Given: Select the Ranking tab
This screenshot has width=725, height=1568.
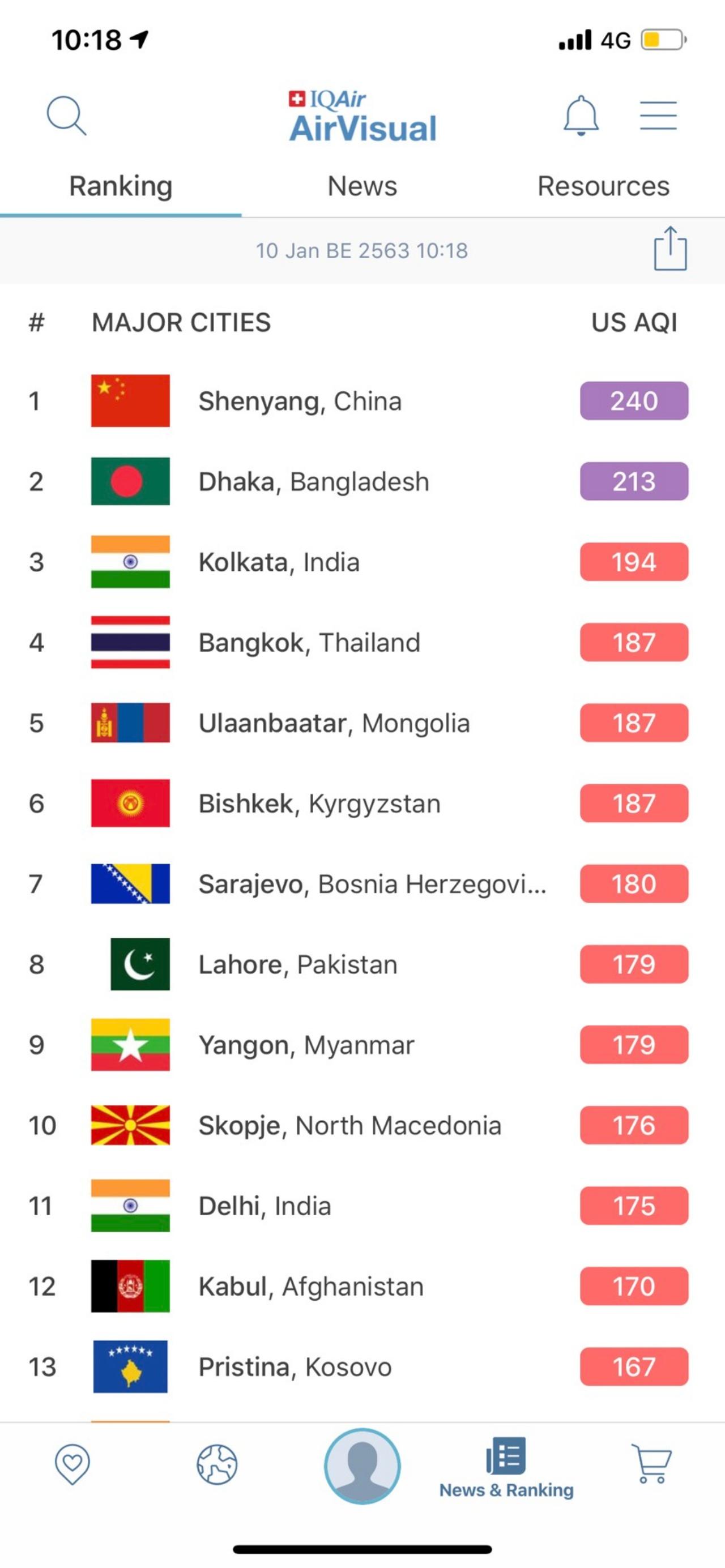Looking at the screenshot, I should point(121,186).
